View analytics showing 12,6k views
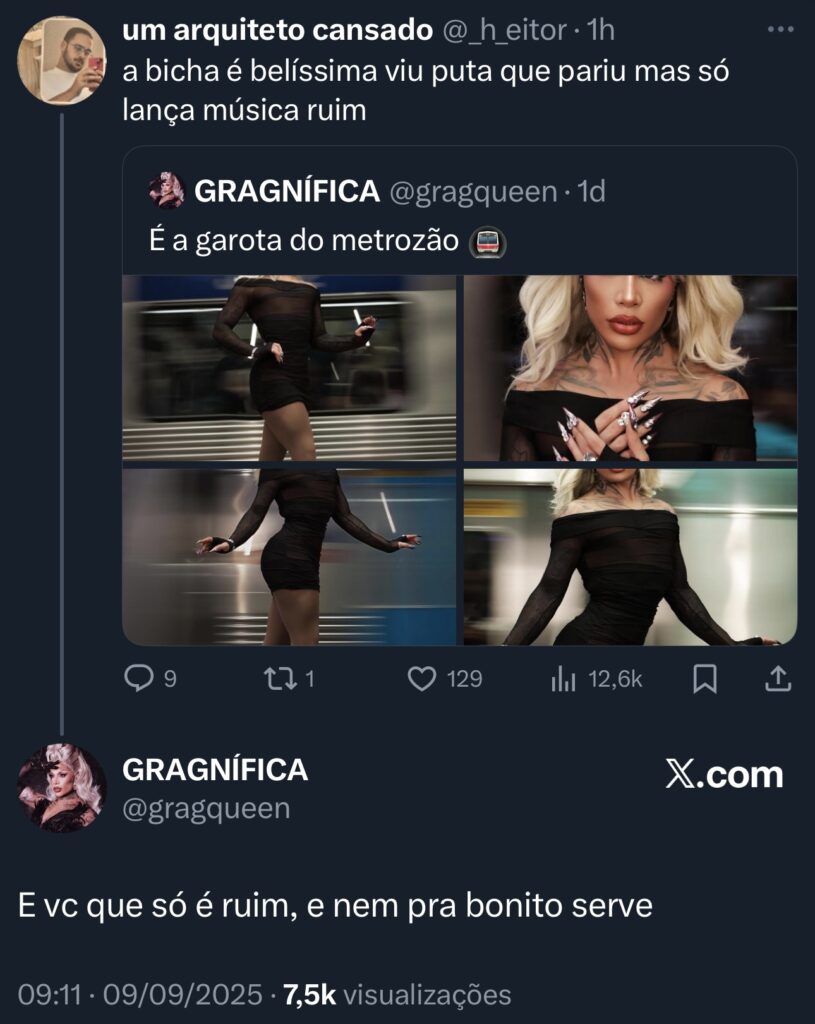 pyautogui.click(x=564, y=679)
